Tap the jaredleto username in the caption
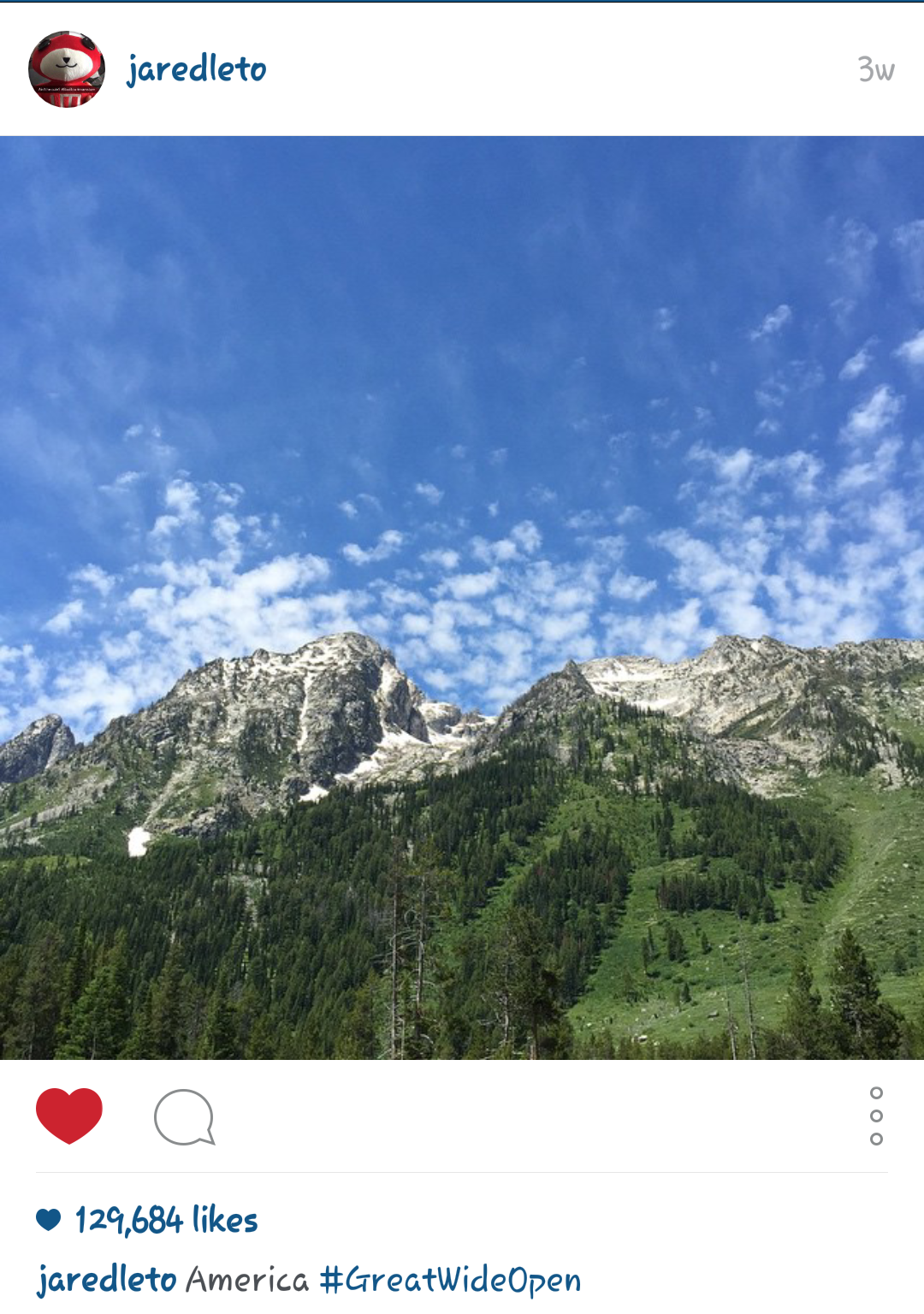 [107, 1280]
